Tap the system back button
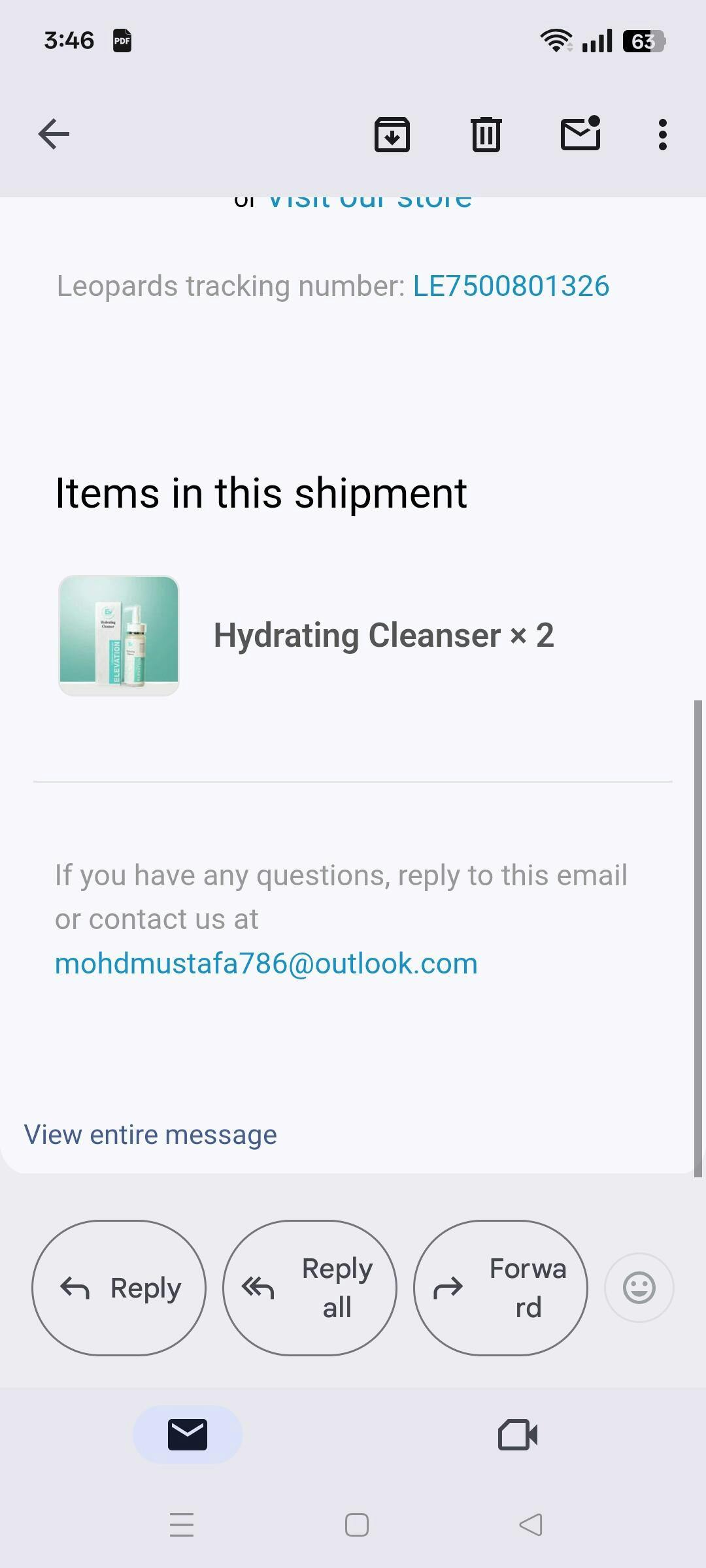Screen dimensions: 706x1568 [530, 1525]
